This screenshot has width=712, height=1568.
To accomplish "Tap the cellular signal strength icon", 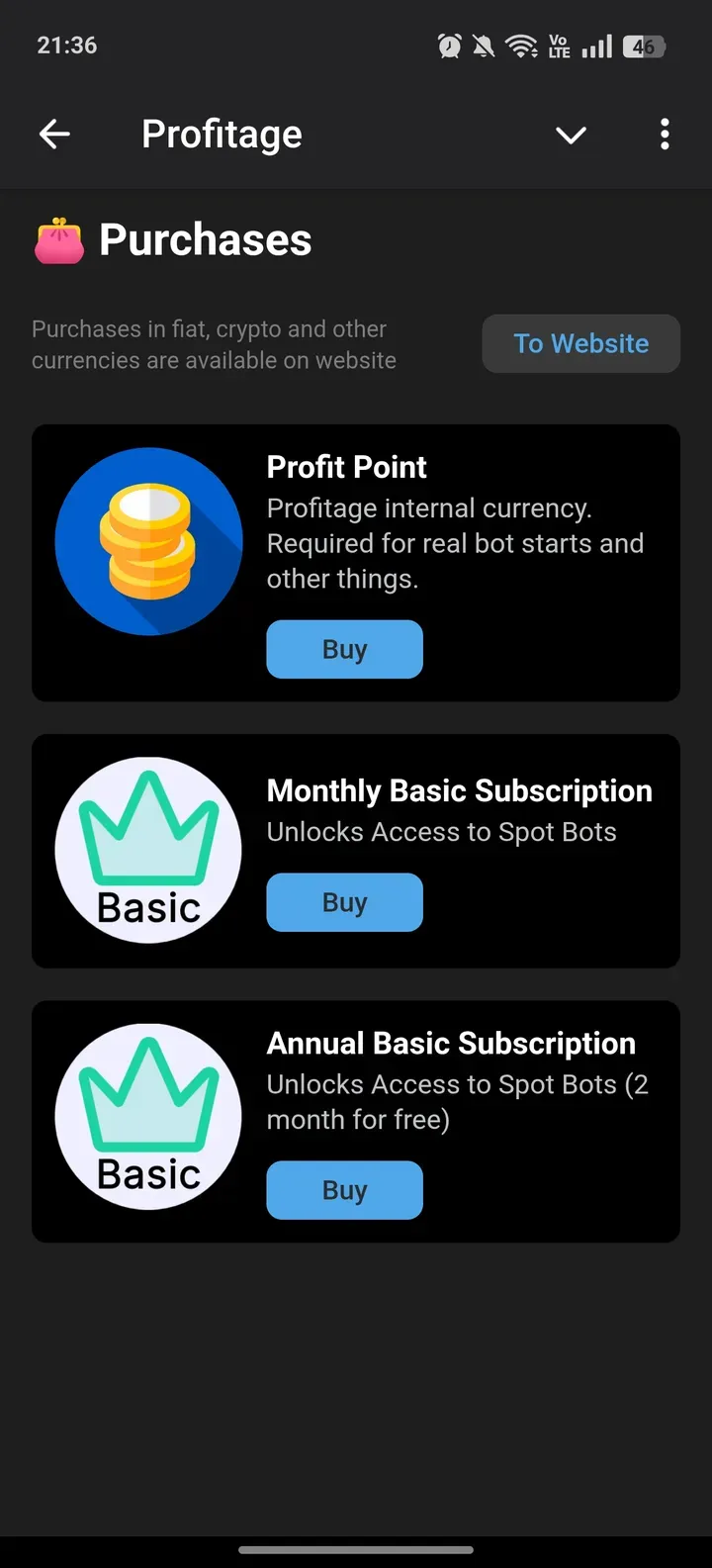I will pos(597,45).
